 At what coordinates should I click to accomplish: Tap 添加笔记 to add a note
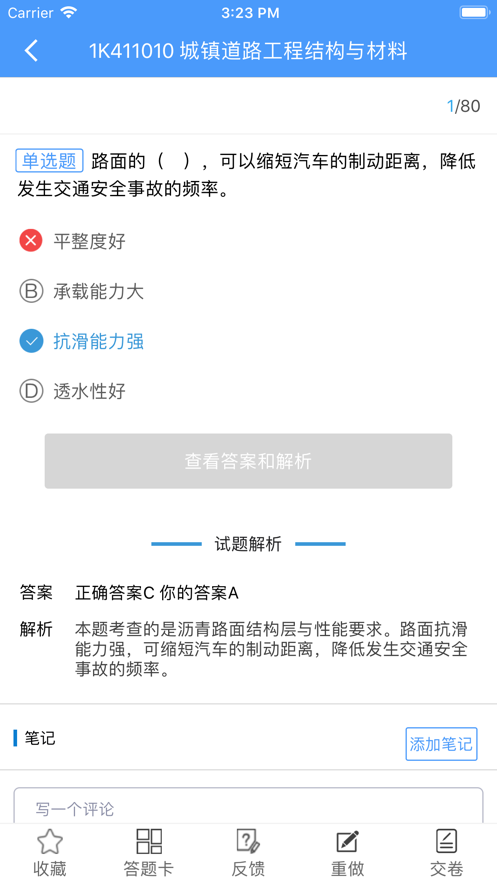pos(441,744)
